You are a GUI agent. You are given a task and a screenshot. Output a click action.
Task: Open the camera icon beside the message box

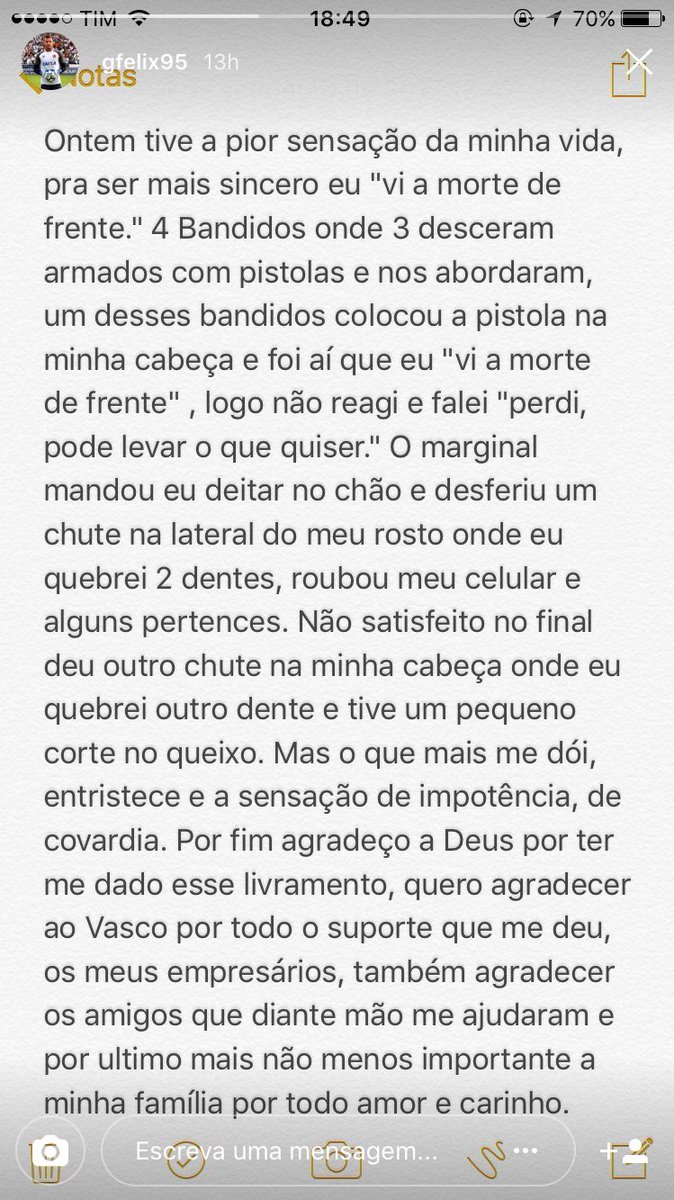[48, 1153]
